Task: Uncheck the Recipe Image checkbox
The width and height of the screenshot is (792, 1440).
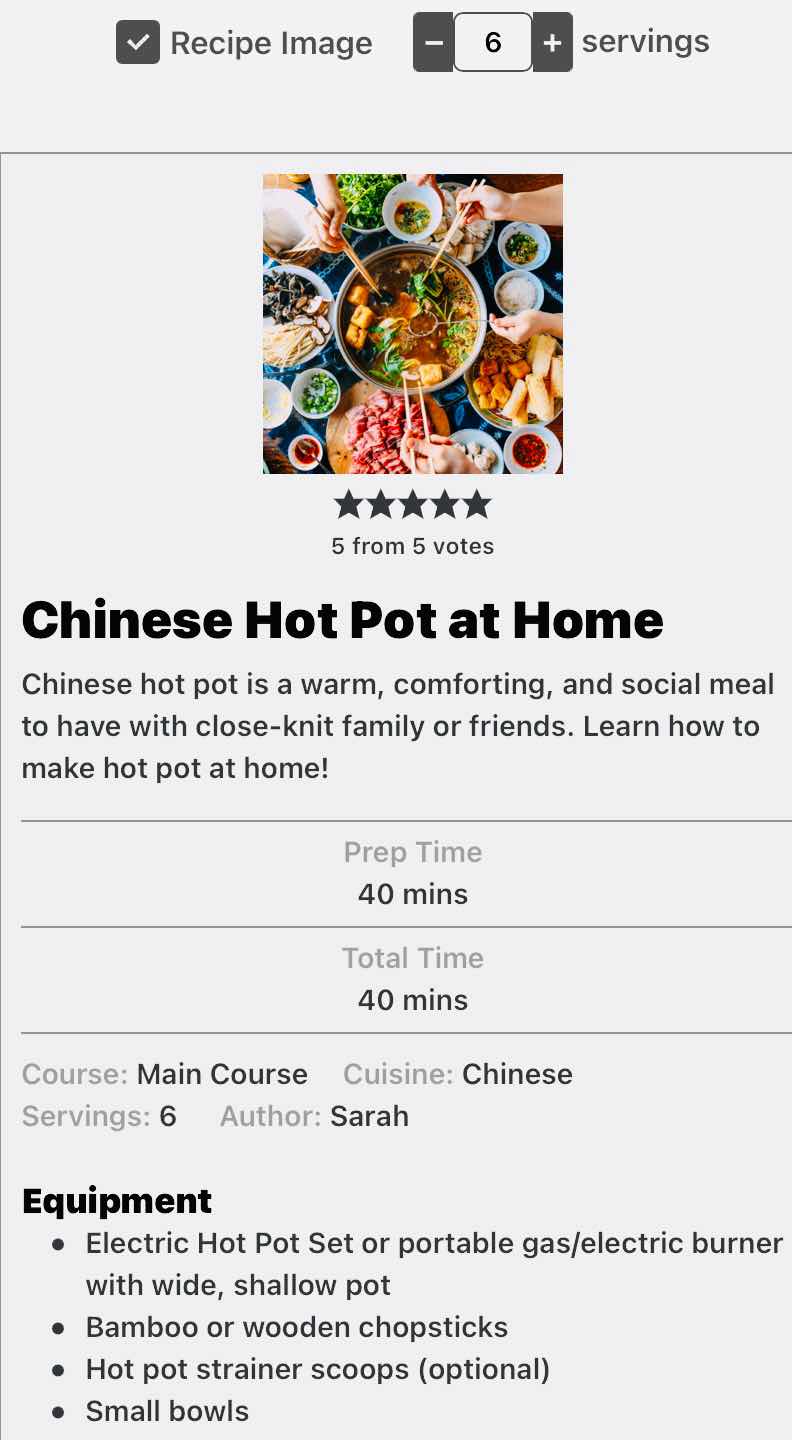Action: 138,43
